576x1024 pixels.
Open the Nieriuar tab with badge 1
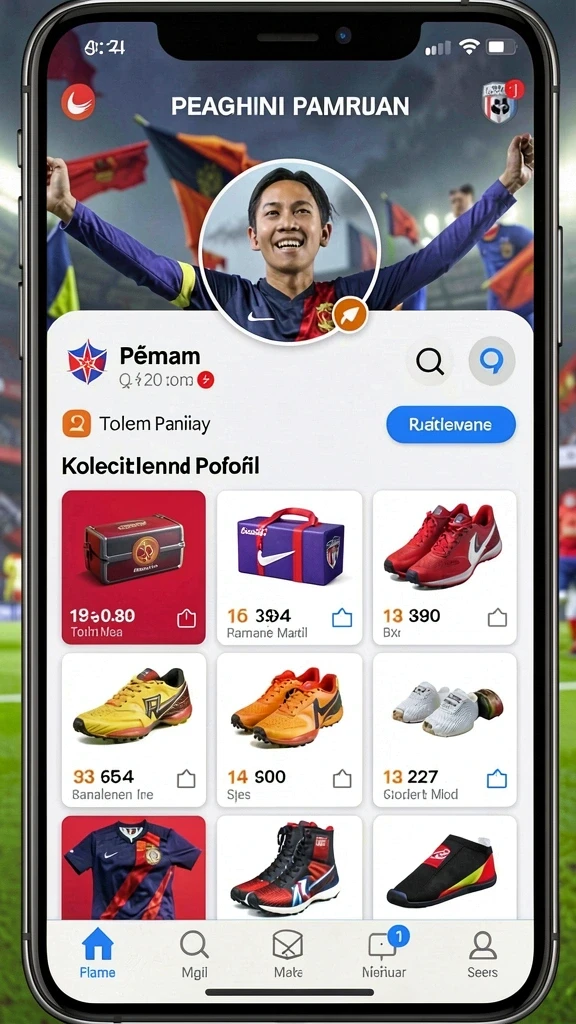click(x=384, y=953)
